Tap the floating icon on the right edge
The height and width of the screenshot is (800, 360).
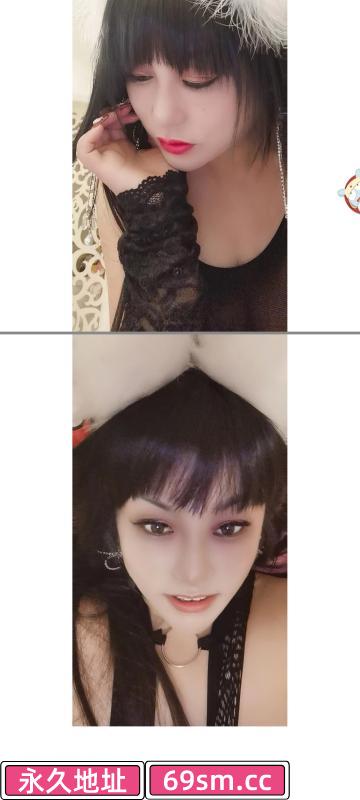pos(349,191)
